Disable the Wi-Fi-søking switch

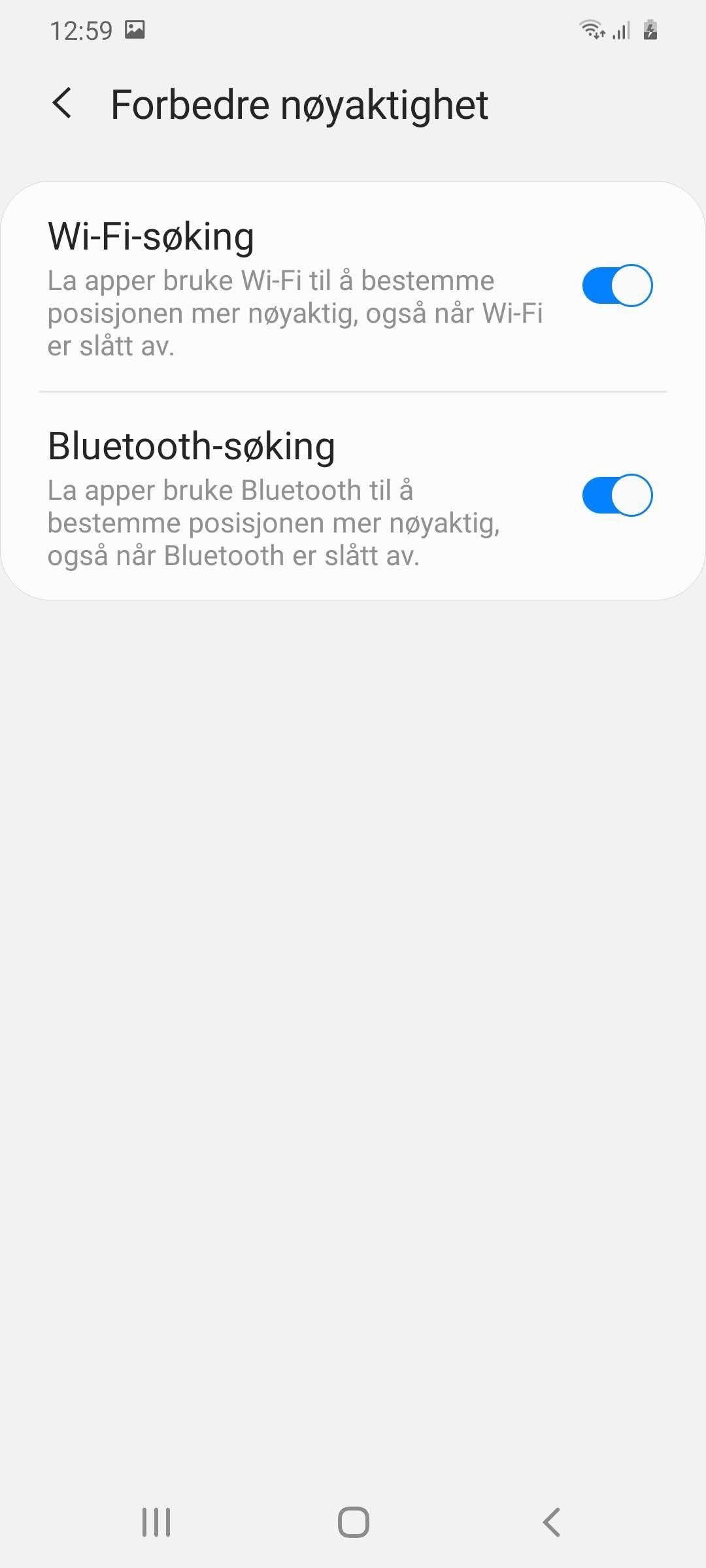(x=616, y=286)
